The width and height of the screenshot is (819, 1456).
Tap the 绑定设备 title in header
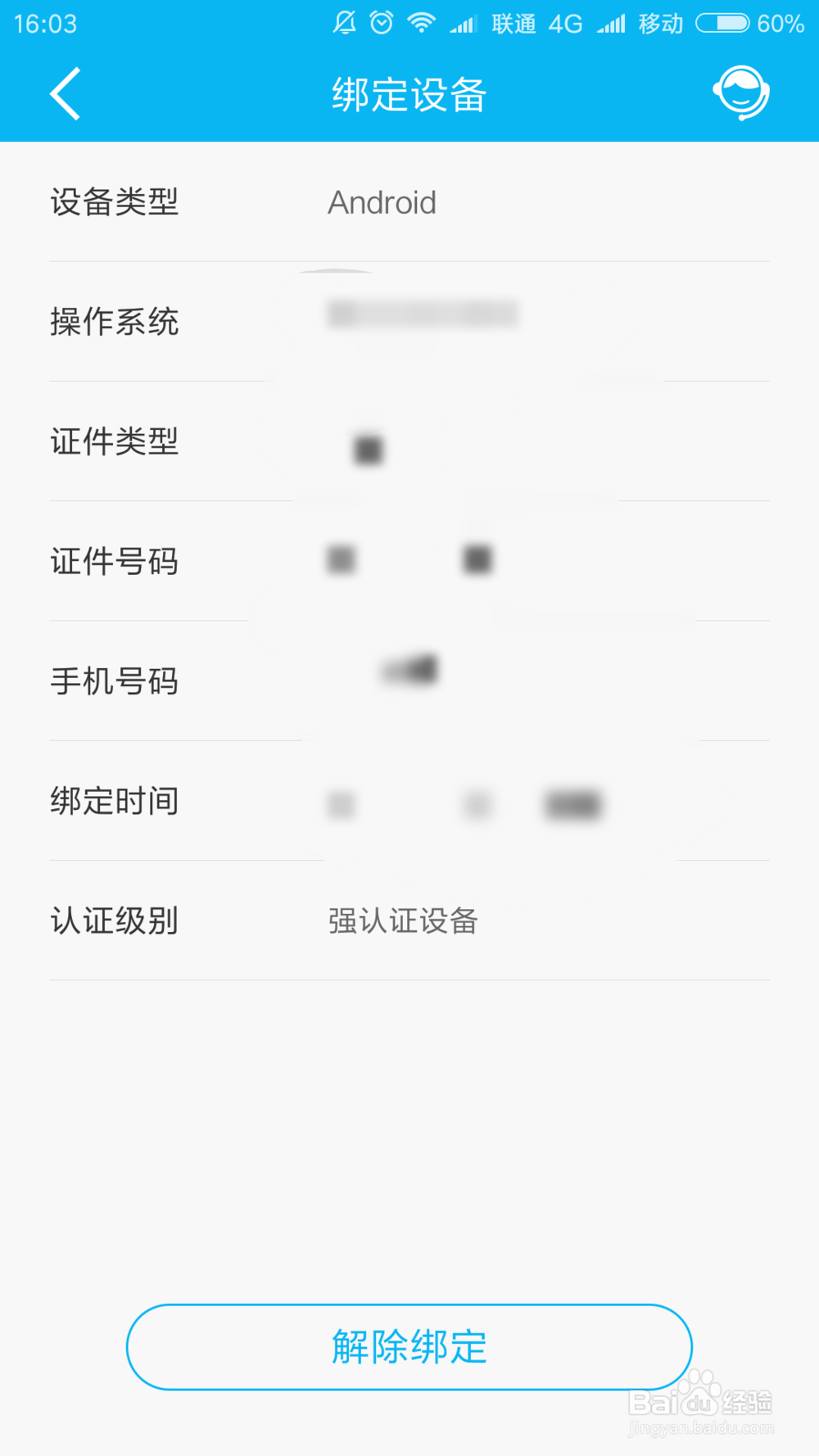pos(408,93)
